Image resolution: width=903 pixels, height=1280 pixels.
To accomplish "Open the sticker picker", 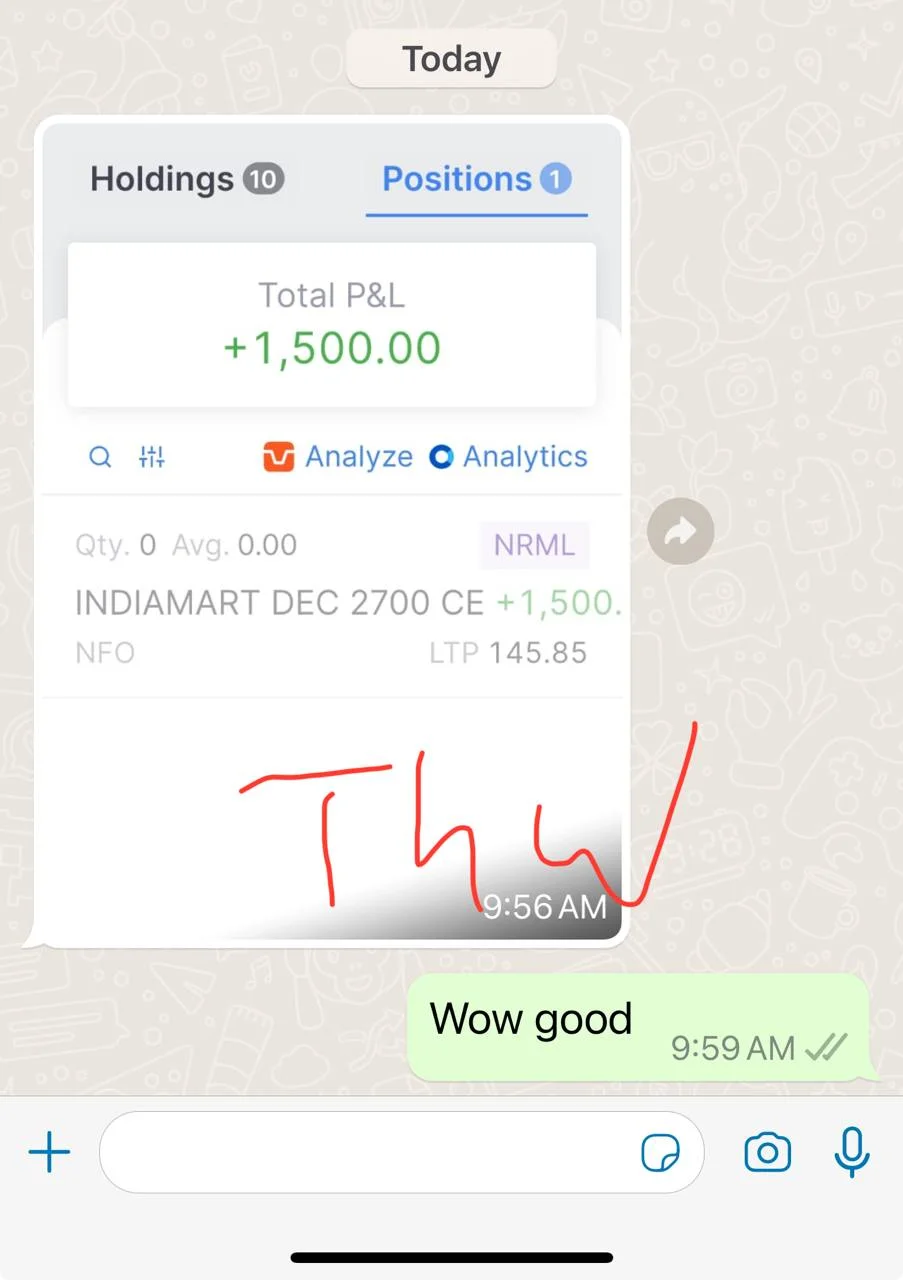I will click(x=660, y=1153).
